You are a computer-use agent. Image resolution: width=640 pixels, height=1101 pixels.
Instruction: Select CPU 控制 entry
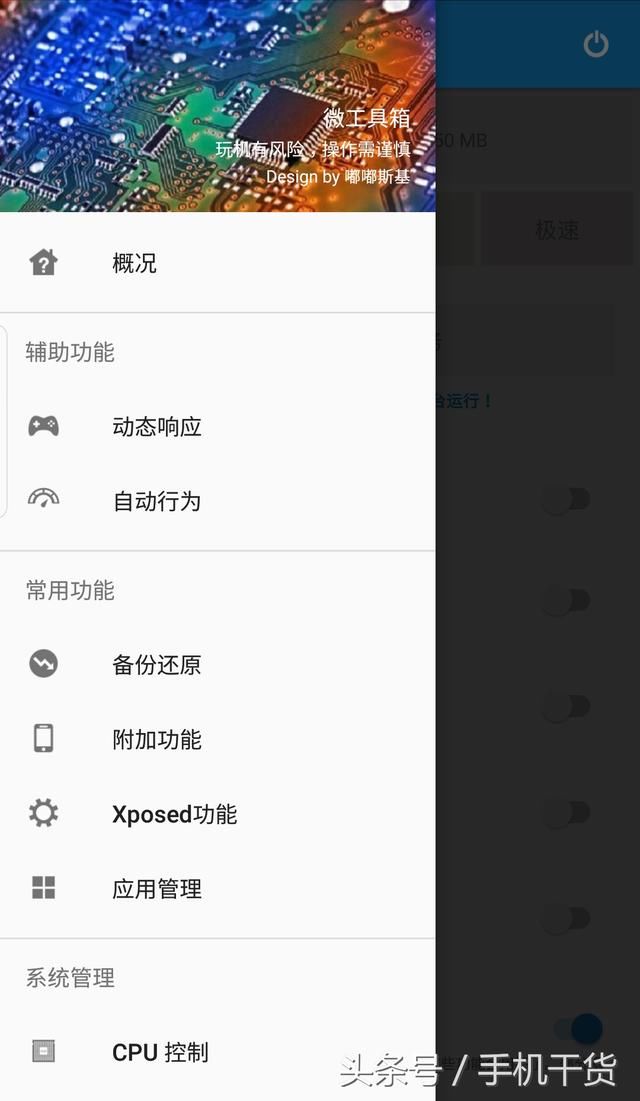(160, 1052)
